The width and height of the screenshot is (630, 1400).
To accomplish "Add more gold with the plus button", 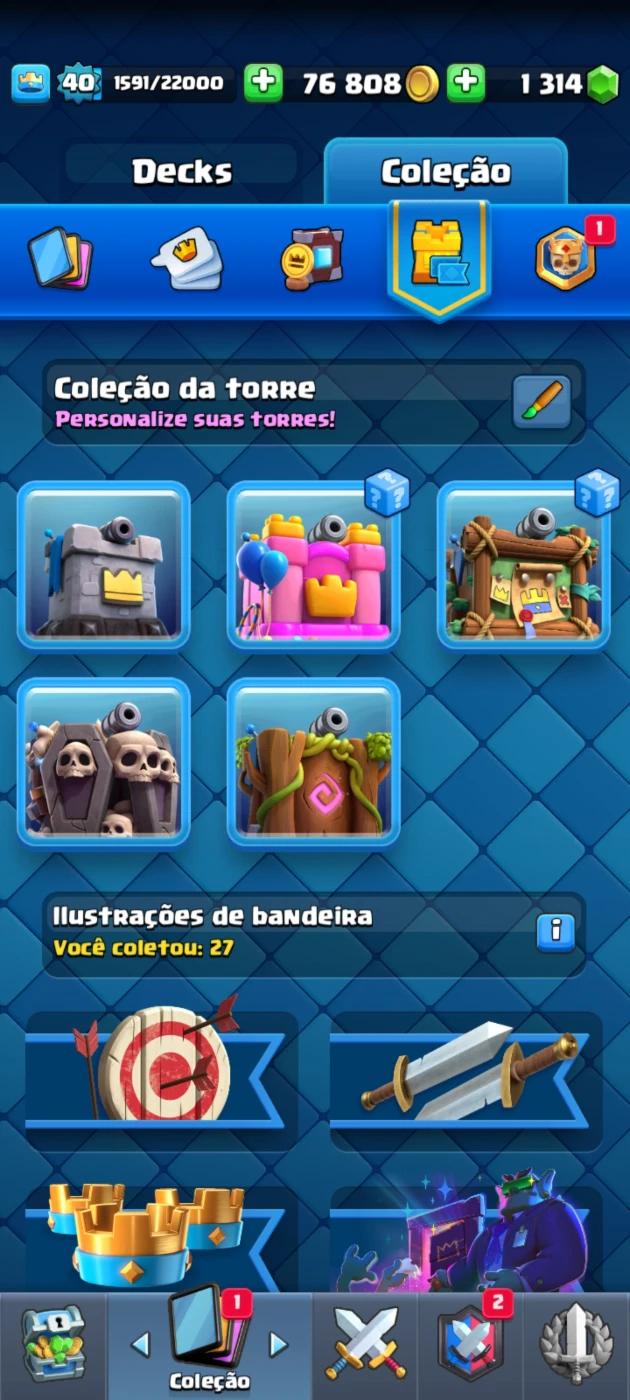I will 263,83.
